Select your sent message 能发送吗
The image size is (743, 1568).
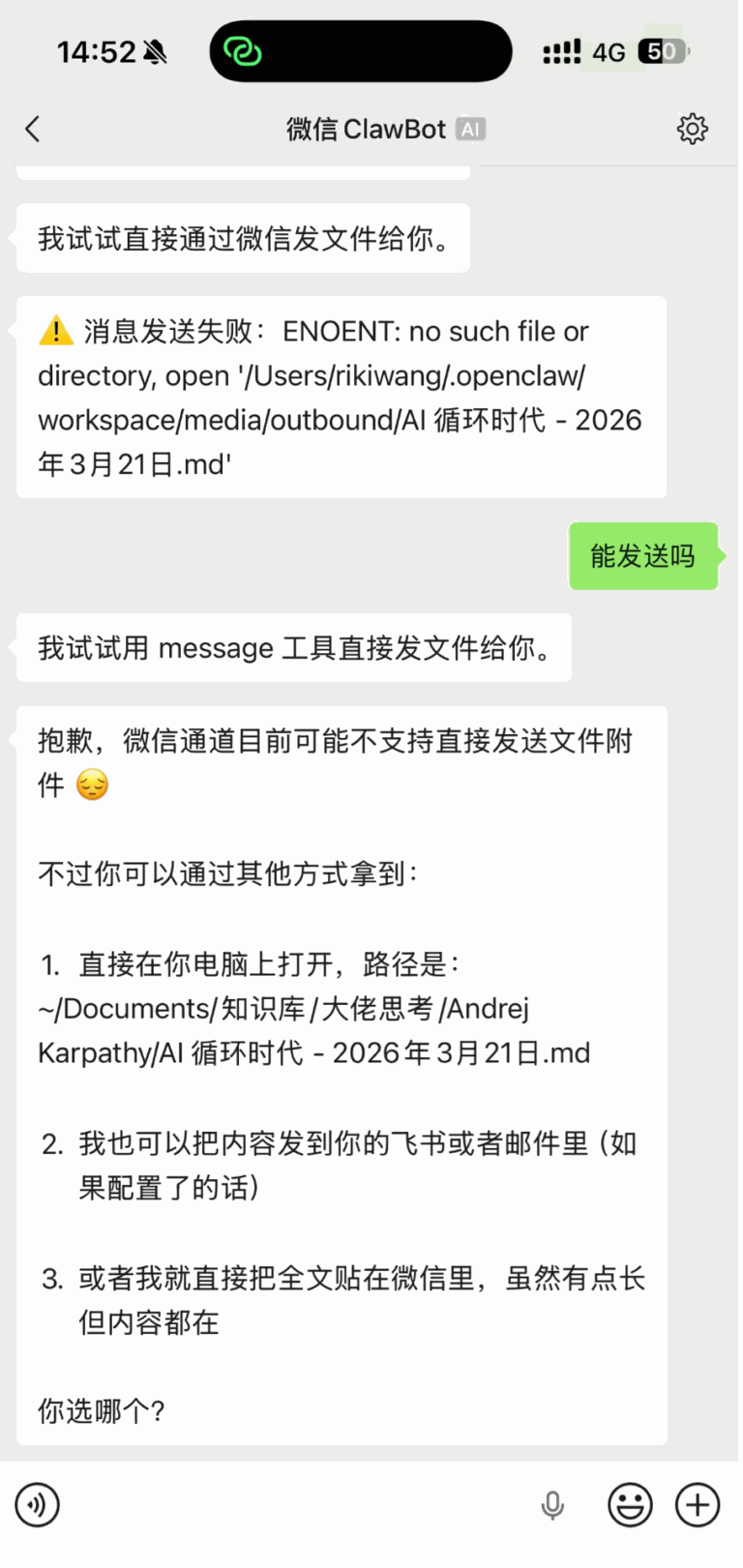642,556
